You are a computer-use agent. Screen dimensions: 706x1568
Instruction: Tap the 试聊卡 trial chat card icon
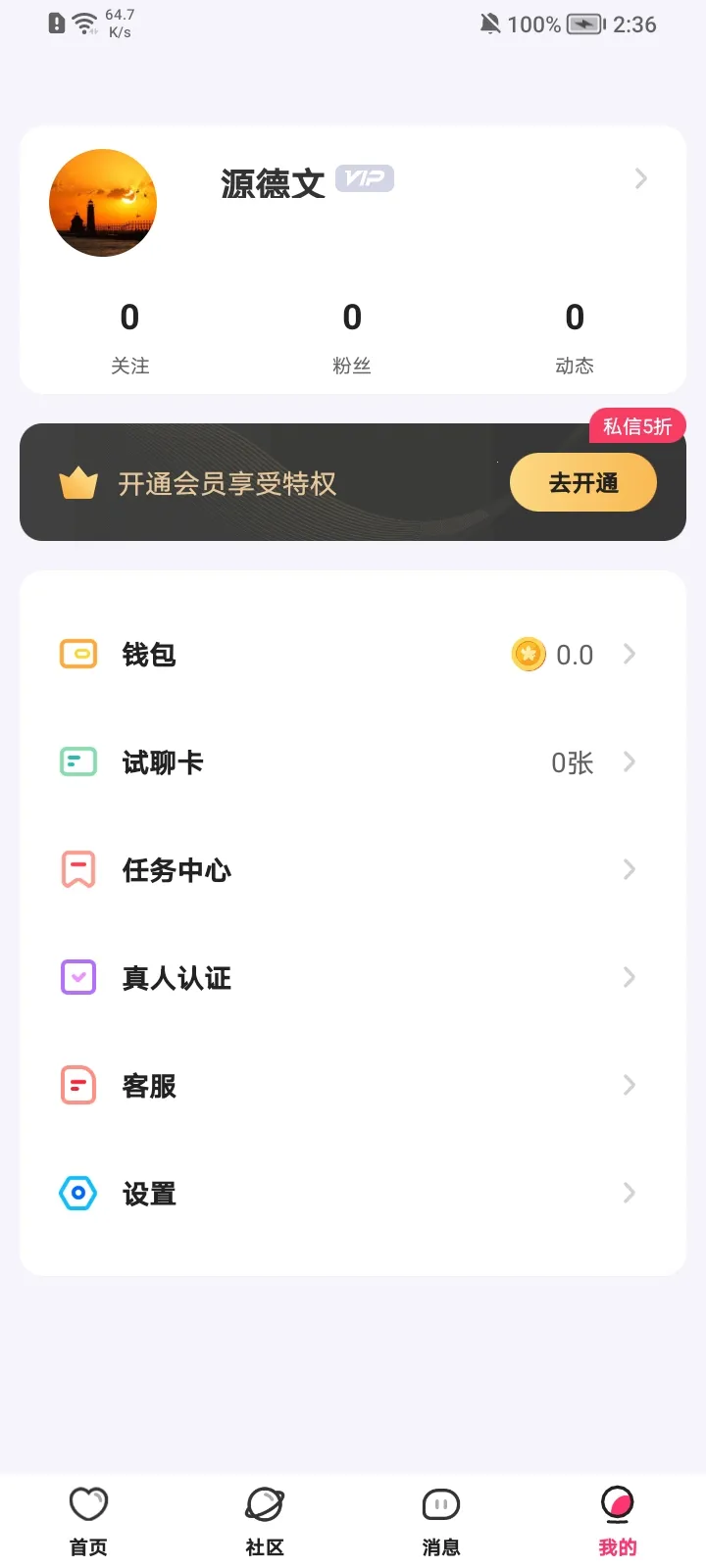tap(78, 761)
